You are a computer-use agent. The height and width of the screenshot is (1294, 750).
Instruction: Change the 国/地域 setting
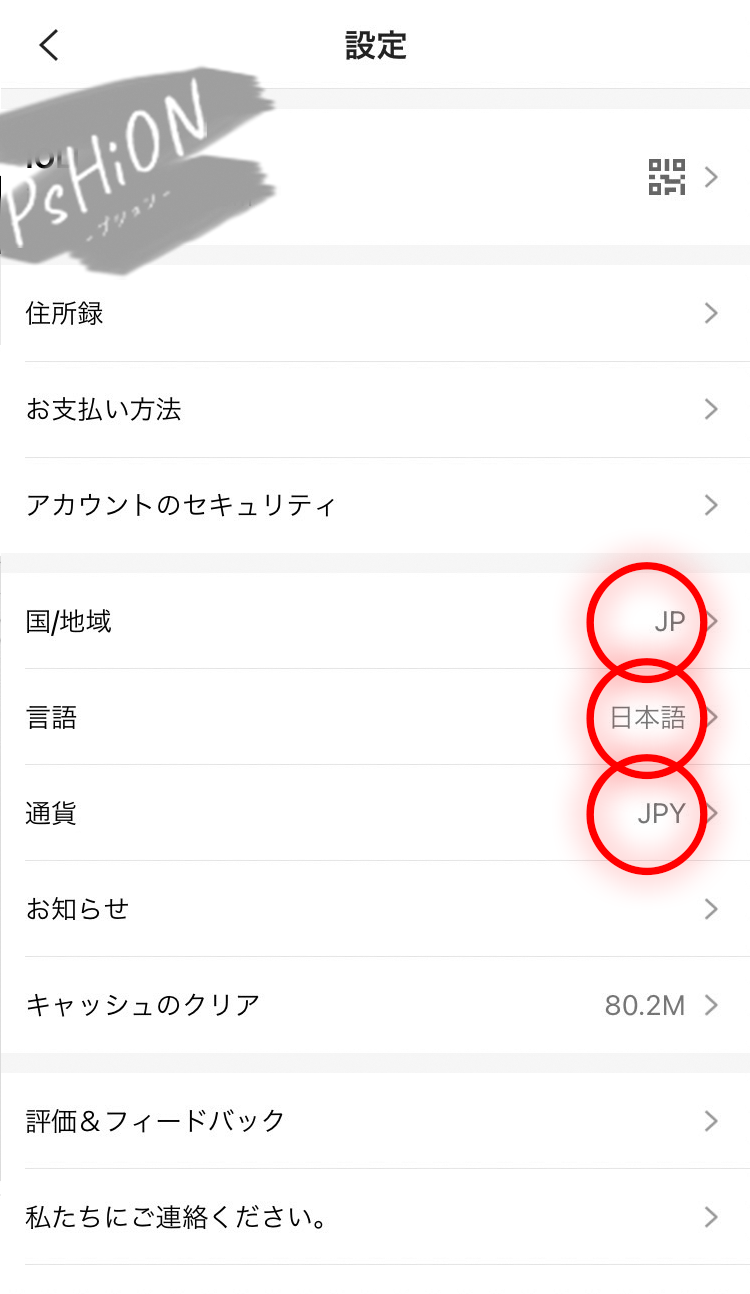[375, 621]
